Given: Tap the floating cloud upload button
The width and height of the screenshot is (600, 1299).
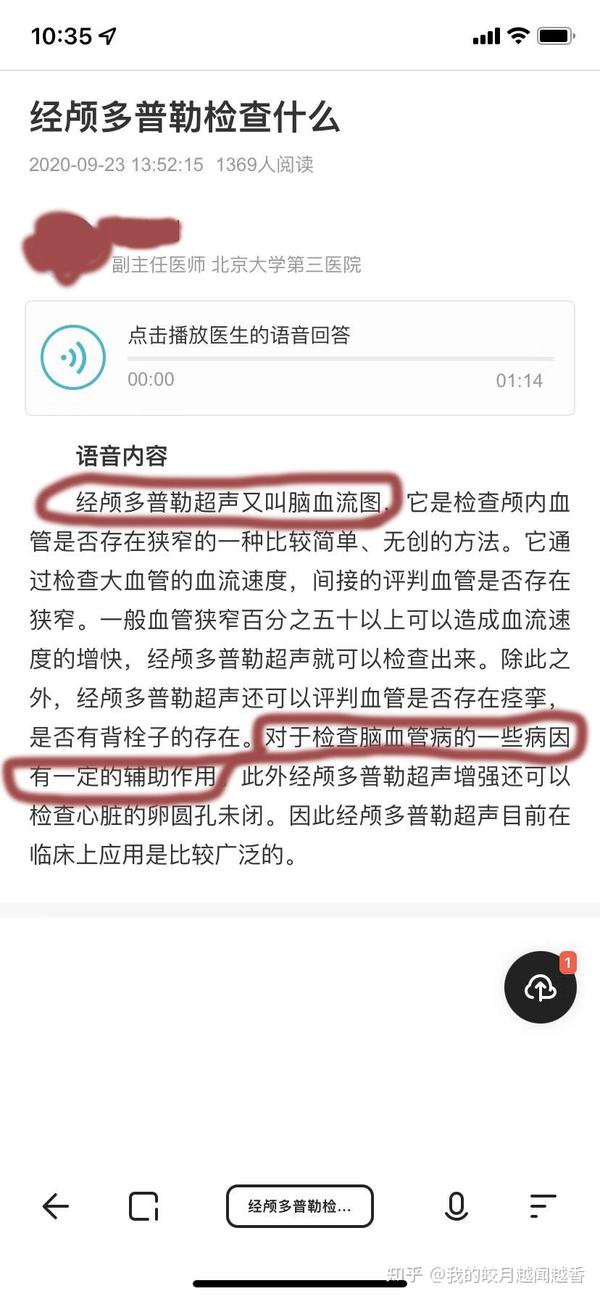Looking at the screenshot, I should 540,987.
